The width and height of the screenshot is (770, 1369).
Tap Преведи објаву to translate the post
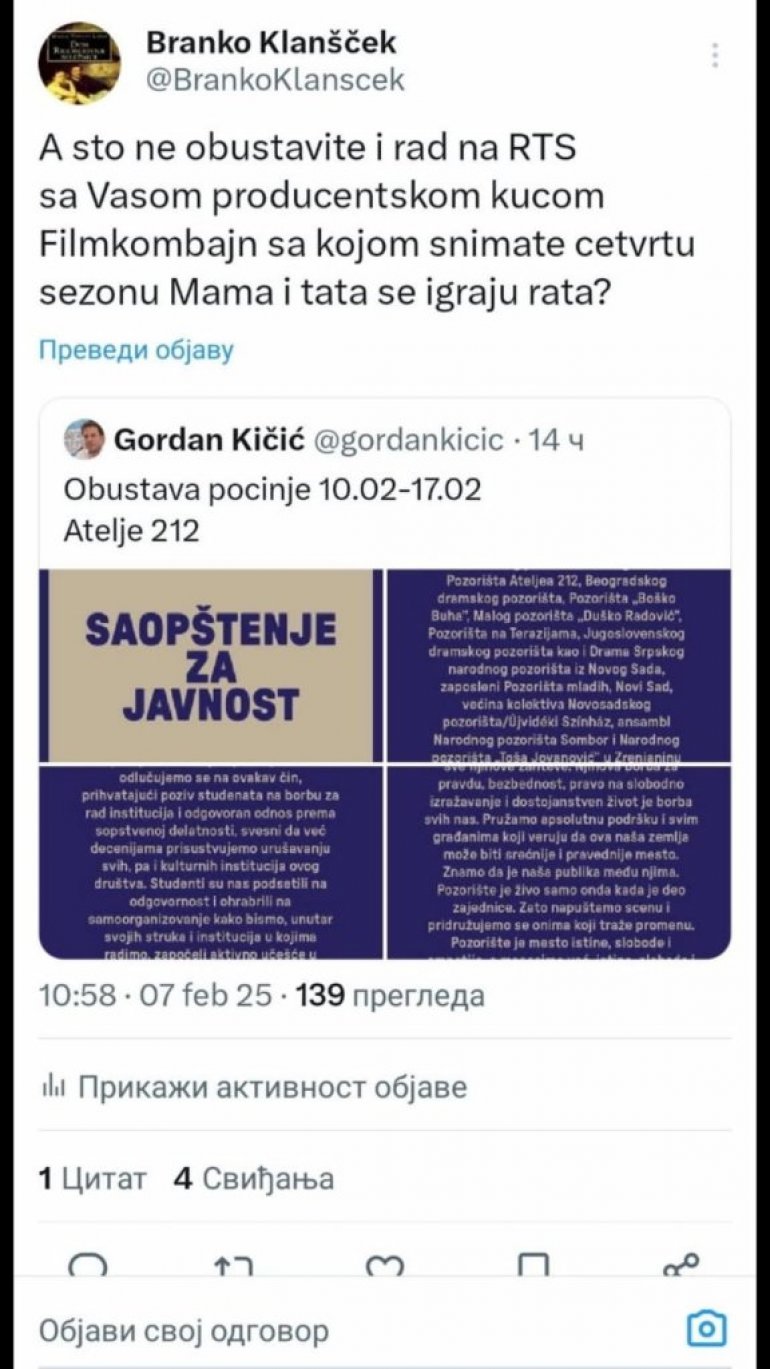(x=136, y=350)
